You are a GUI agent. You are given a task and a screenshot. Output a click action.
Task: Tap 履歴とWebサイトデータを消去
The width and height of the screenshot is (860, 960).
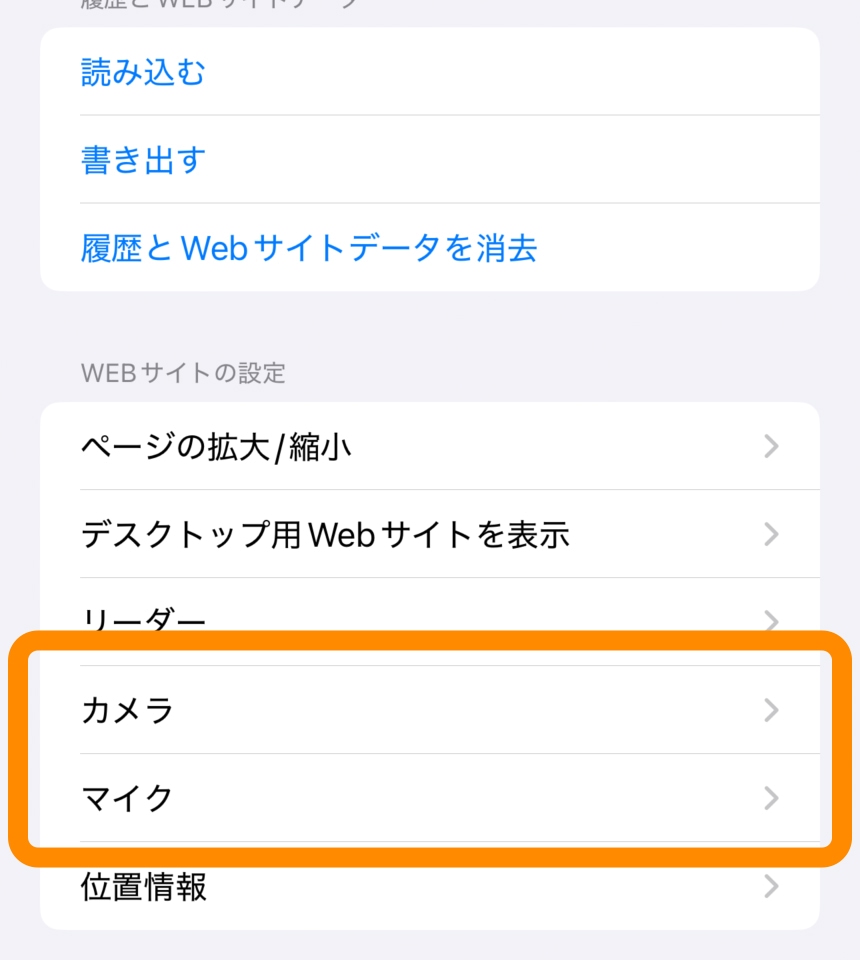(309, 247)
